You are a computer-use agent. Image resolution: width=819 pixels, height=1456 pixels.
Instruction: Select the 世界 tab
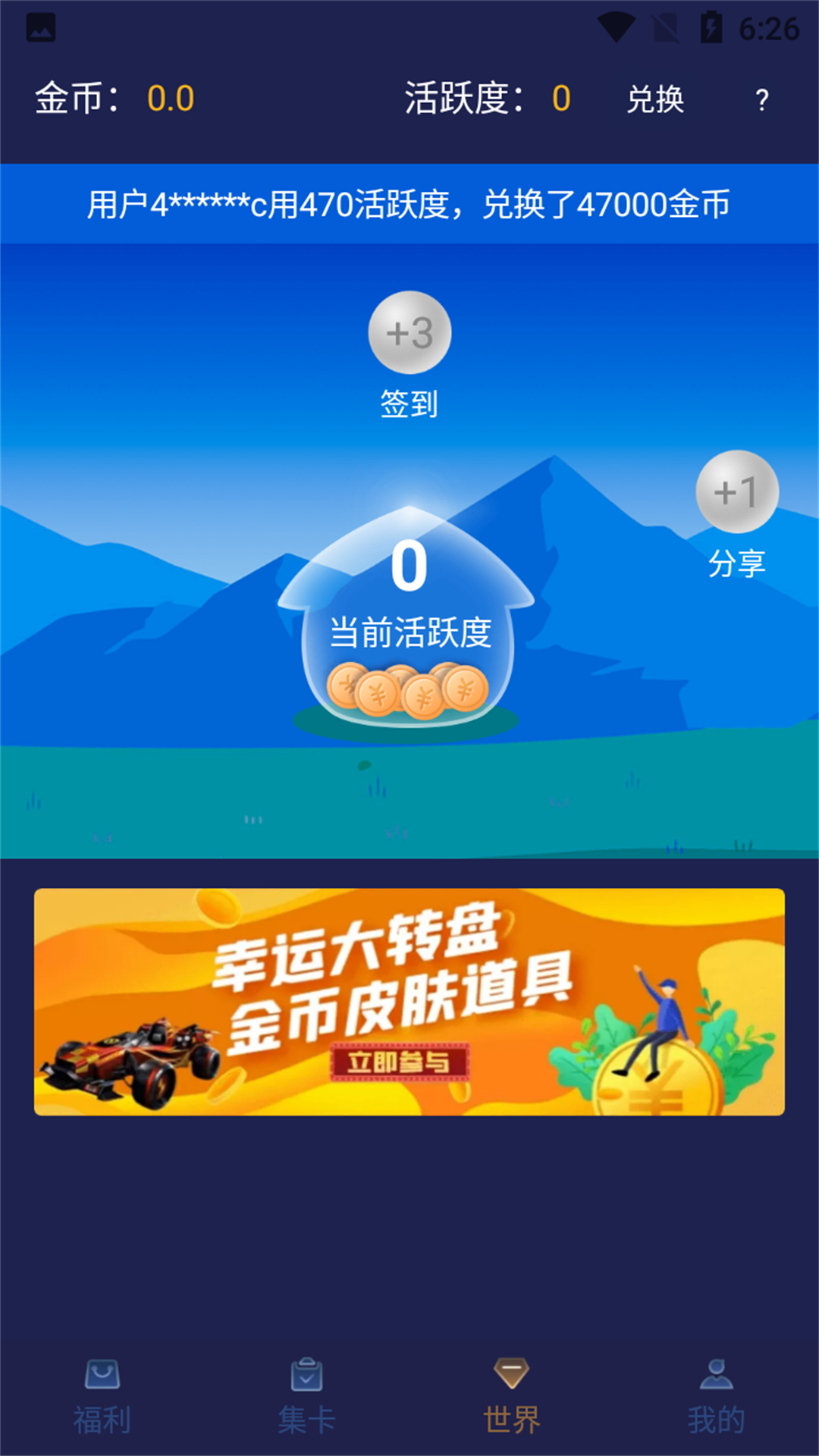pyautogui.click(x=512, y=1397)
